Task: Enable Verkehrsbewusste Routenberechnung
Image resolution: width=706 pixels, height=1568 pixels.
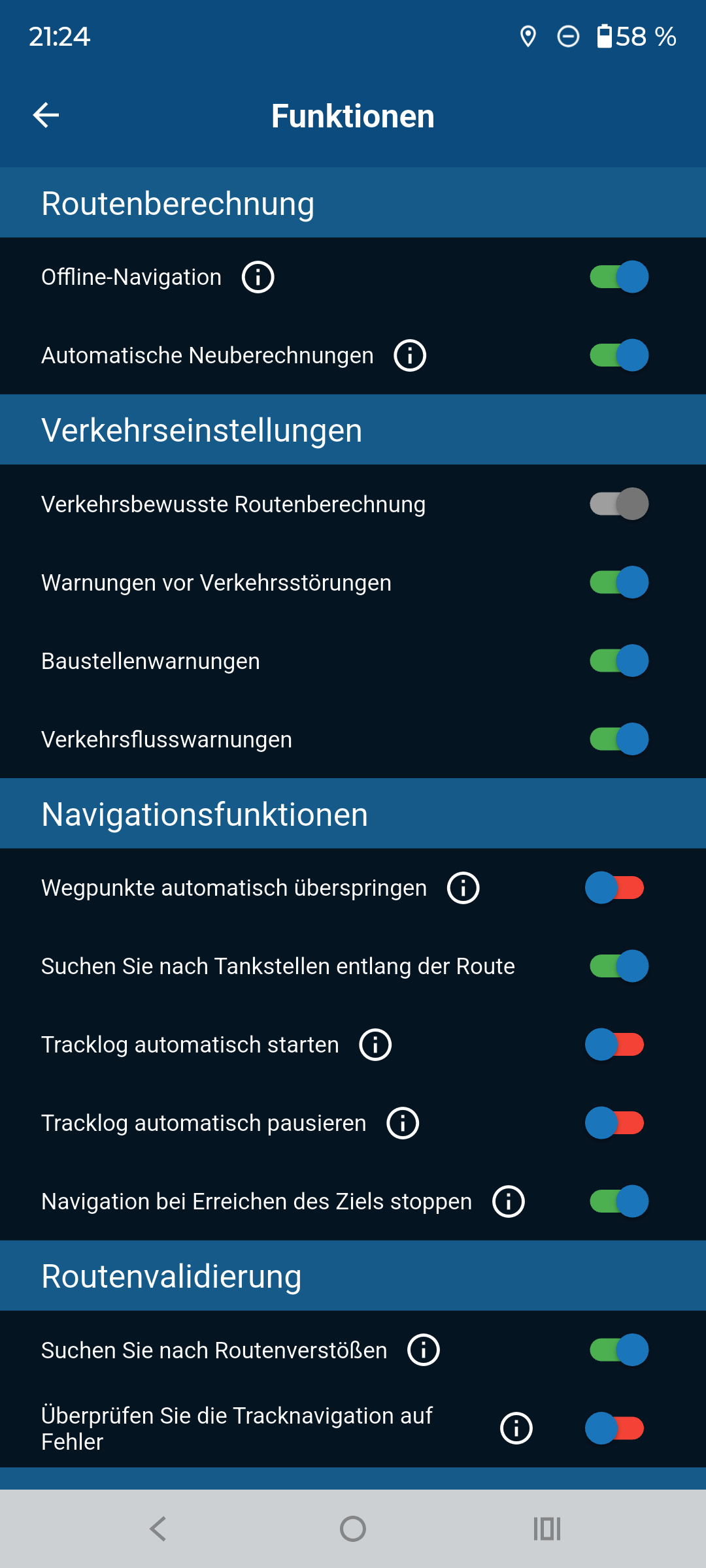Action: coord(618,504)
